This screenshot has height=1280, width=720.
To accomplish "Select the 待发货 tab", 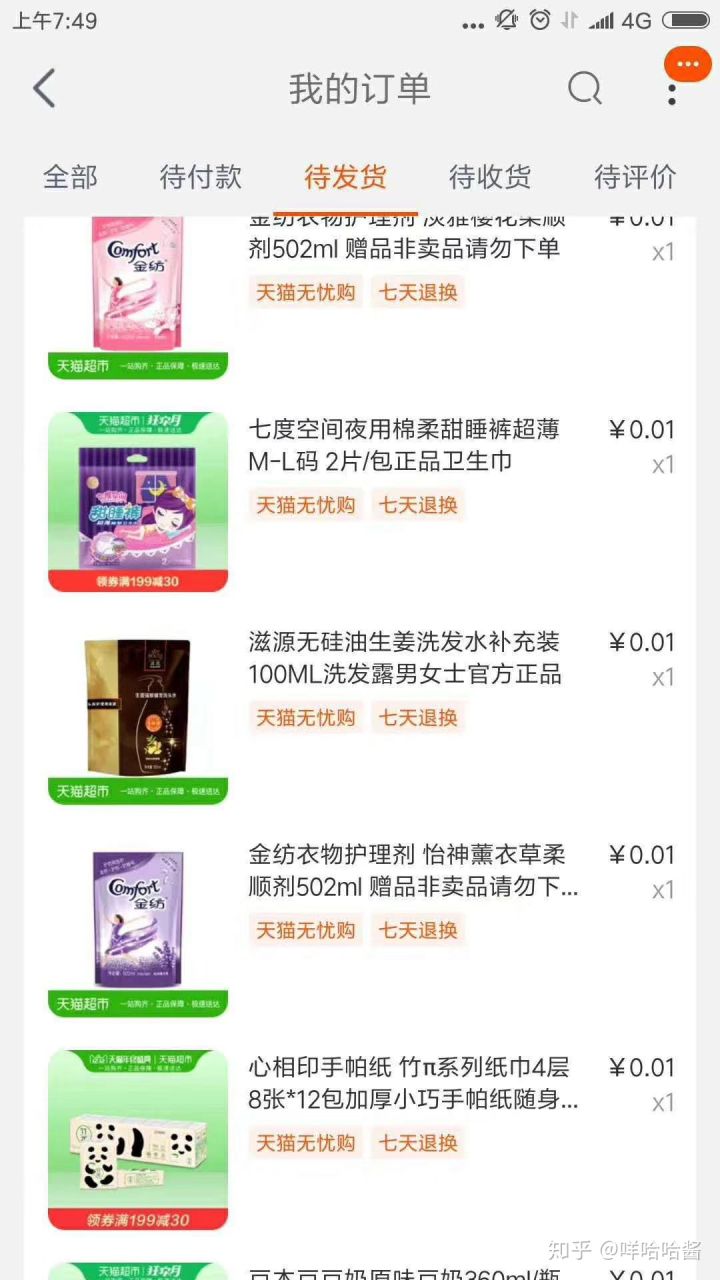I will click(346, 177).
